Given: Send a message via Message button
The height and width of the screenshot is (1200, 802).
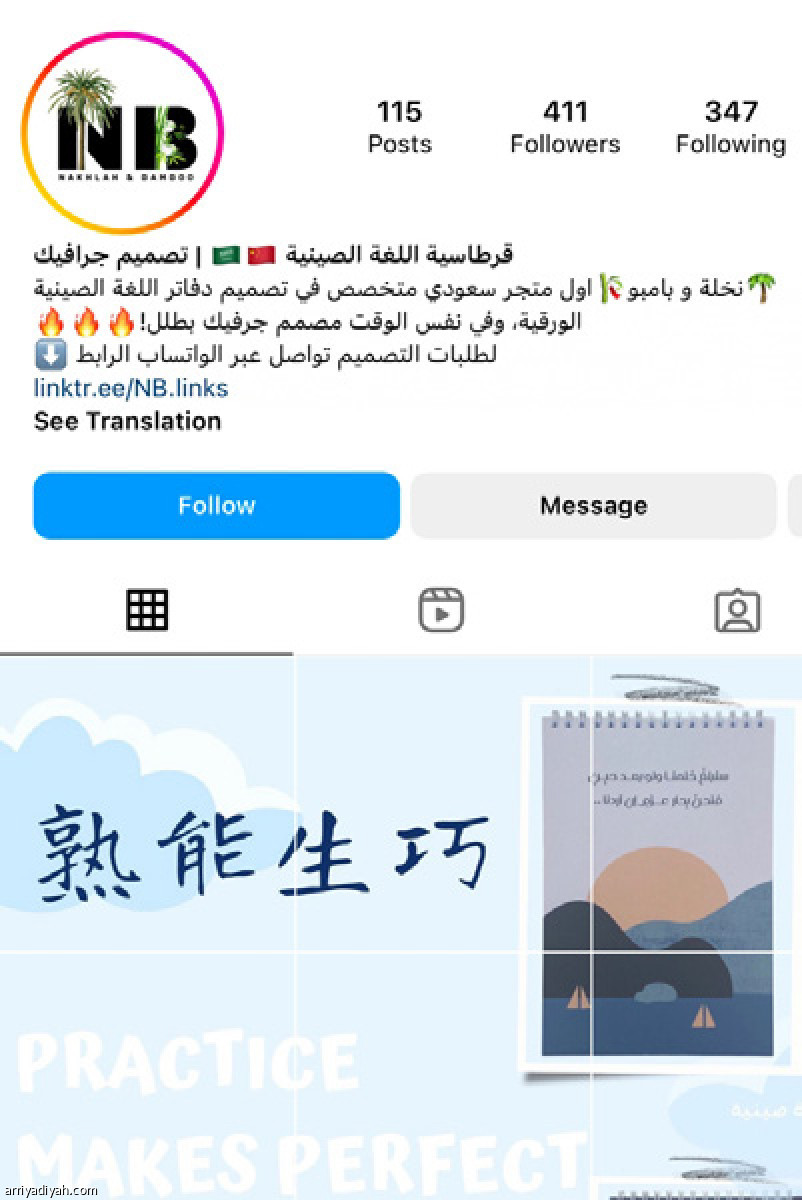Looking at the screenshot, I should pos(593,506).
